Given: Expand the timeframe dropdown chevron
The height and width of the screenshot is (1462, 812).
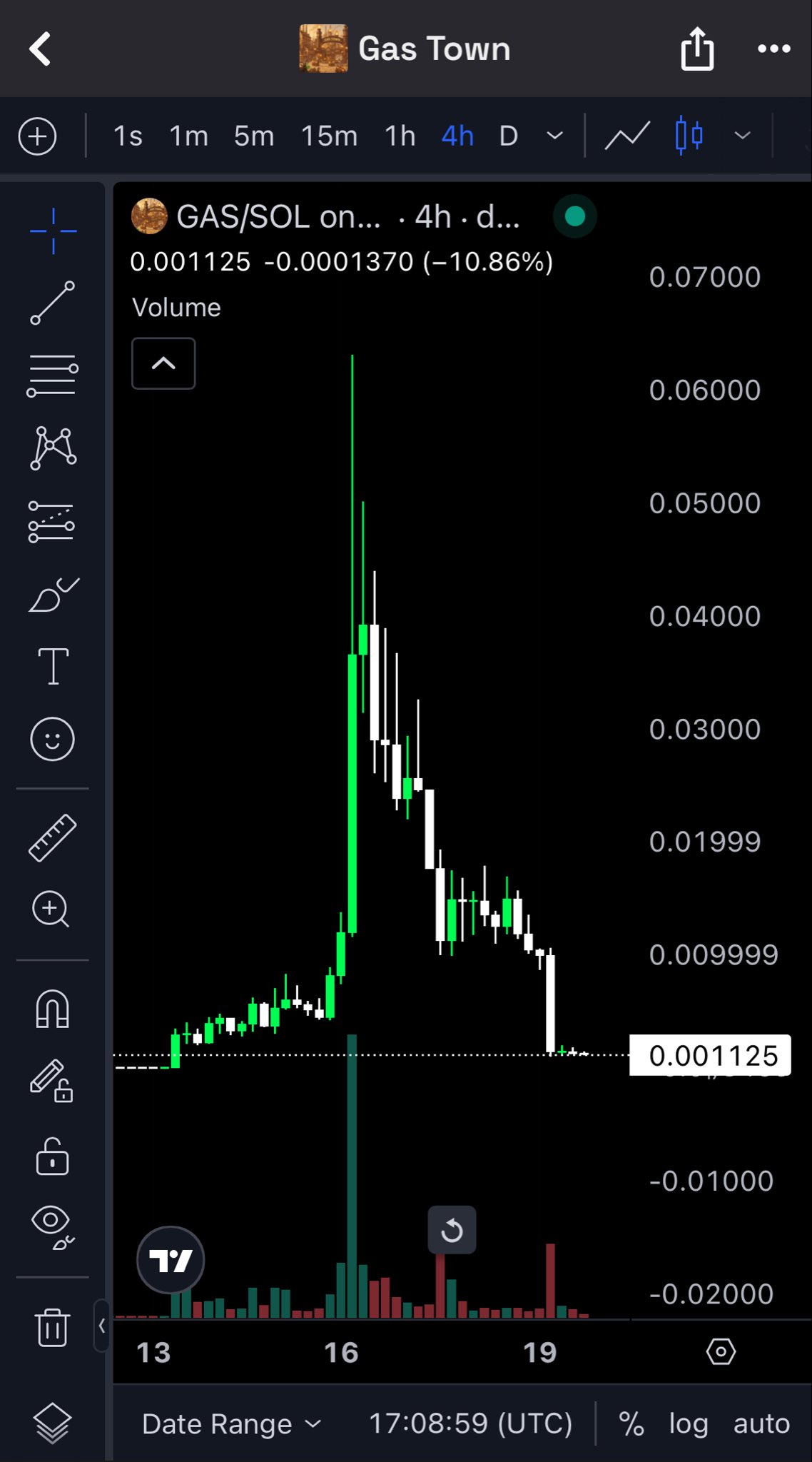Looking at the screenshot, I should click(x=554, y=136).
